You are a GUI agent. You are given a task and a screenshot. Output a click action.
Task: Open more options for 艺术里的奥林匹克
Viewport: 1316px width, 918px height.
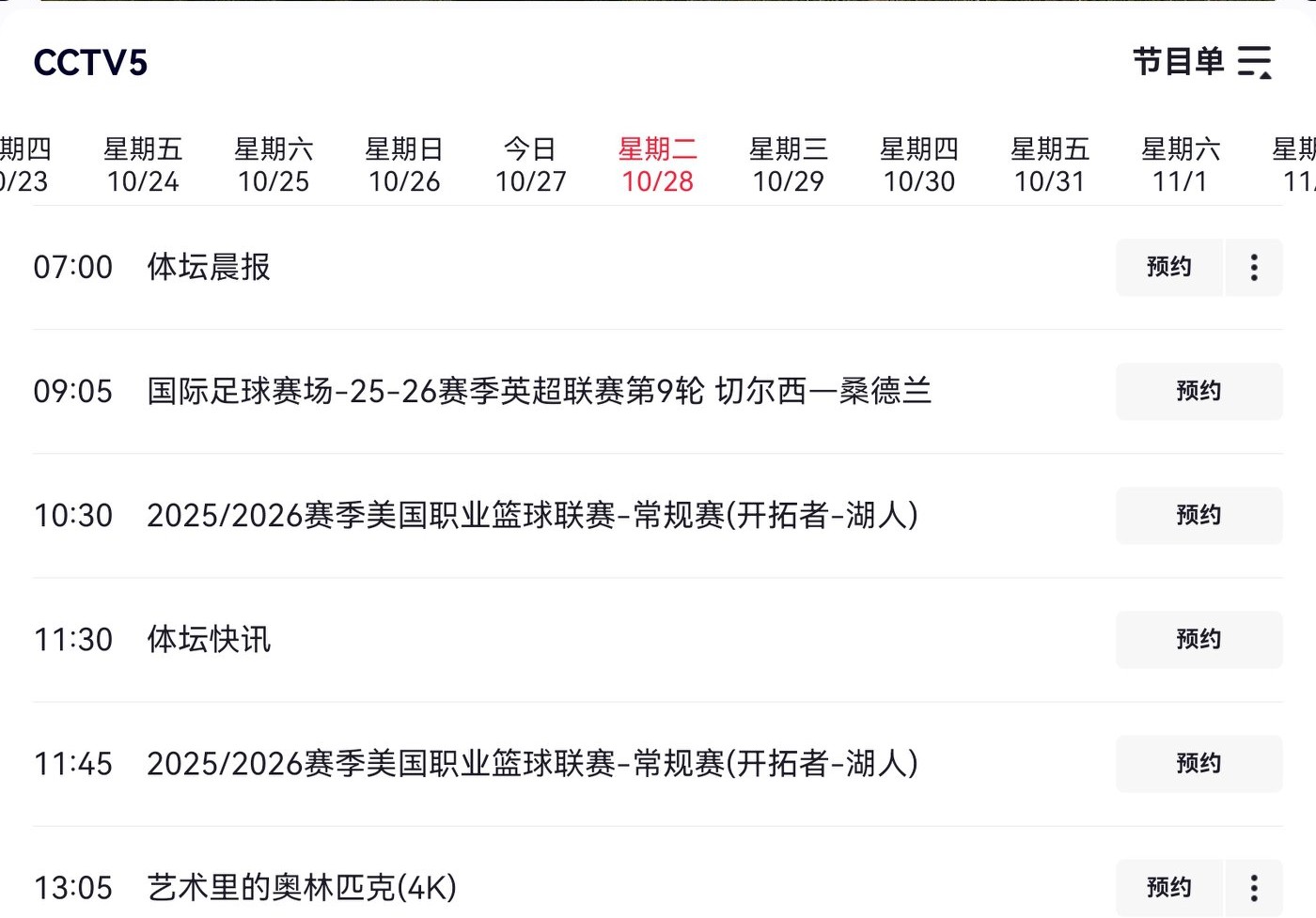pyautogui.click(x=1254, y=888)
